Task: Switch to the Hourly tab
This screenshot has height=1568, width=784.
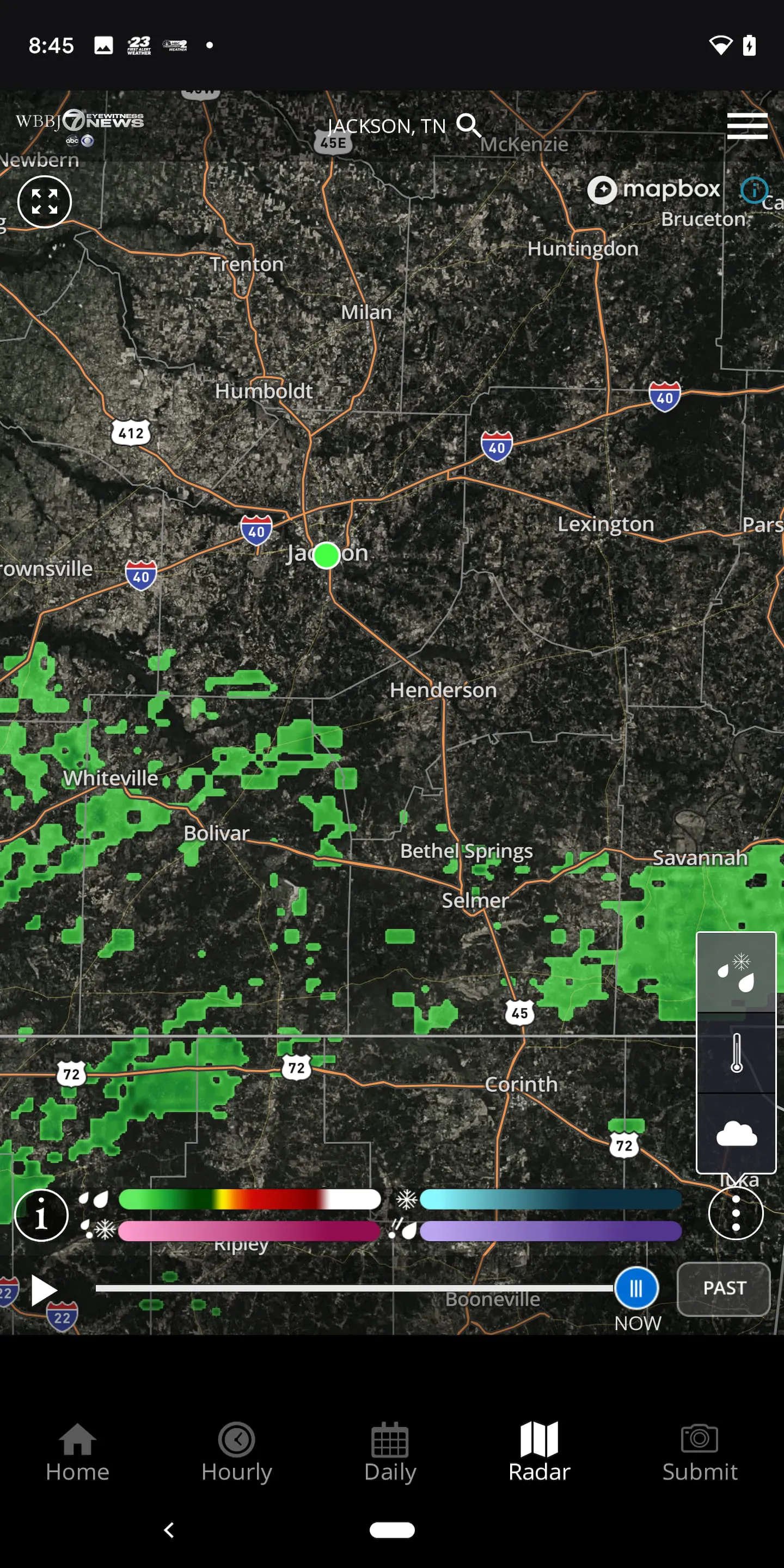Action: coord(237,1455)
